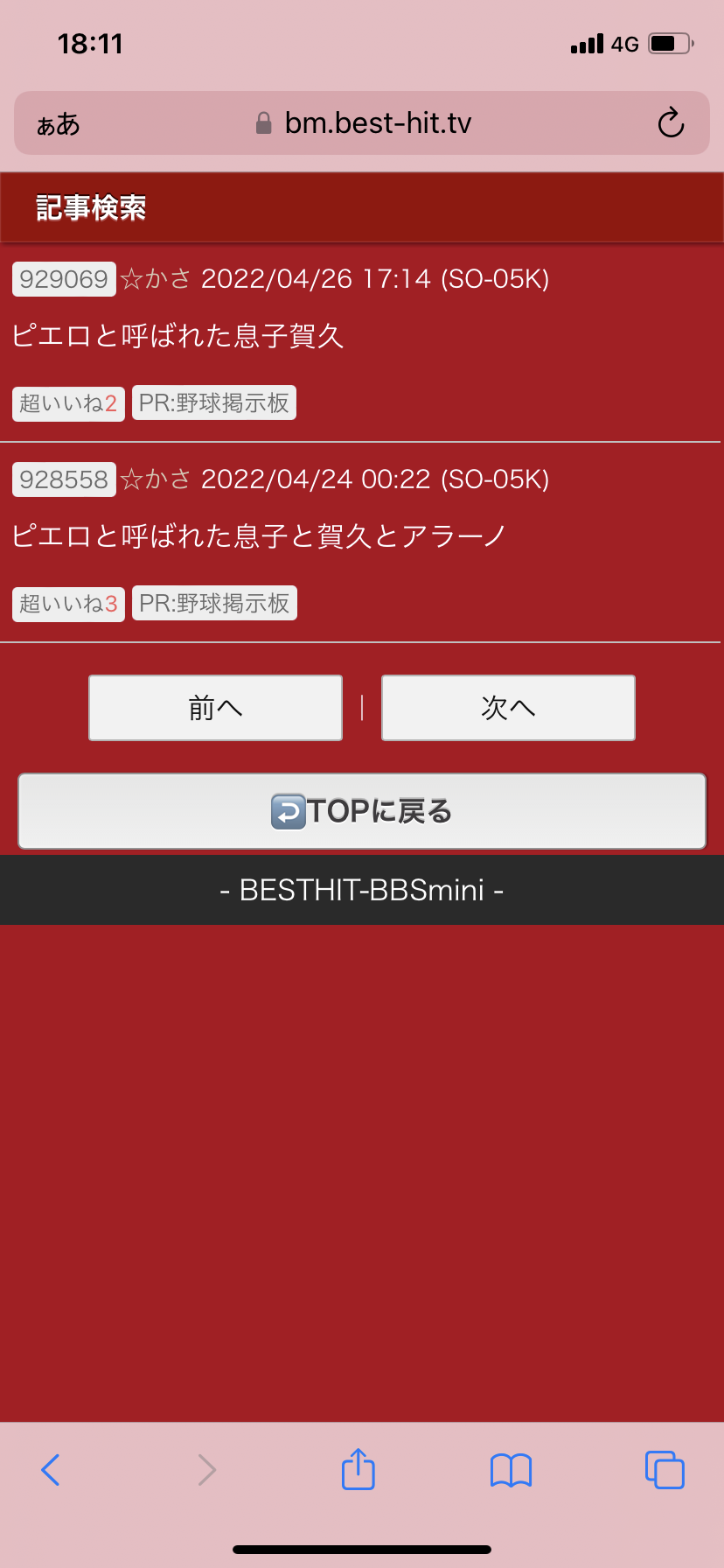Go to previous page with 前へ
Image resolution: width=724 pixels, height=1568 pixels.
tap(215, 708)
